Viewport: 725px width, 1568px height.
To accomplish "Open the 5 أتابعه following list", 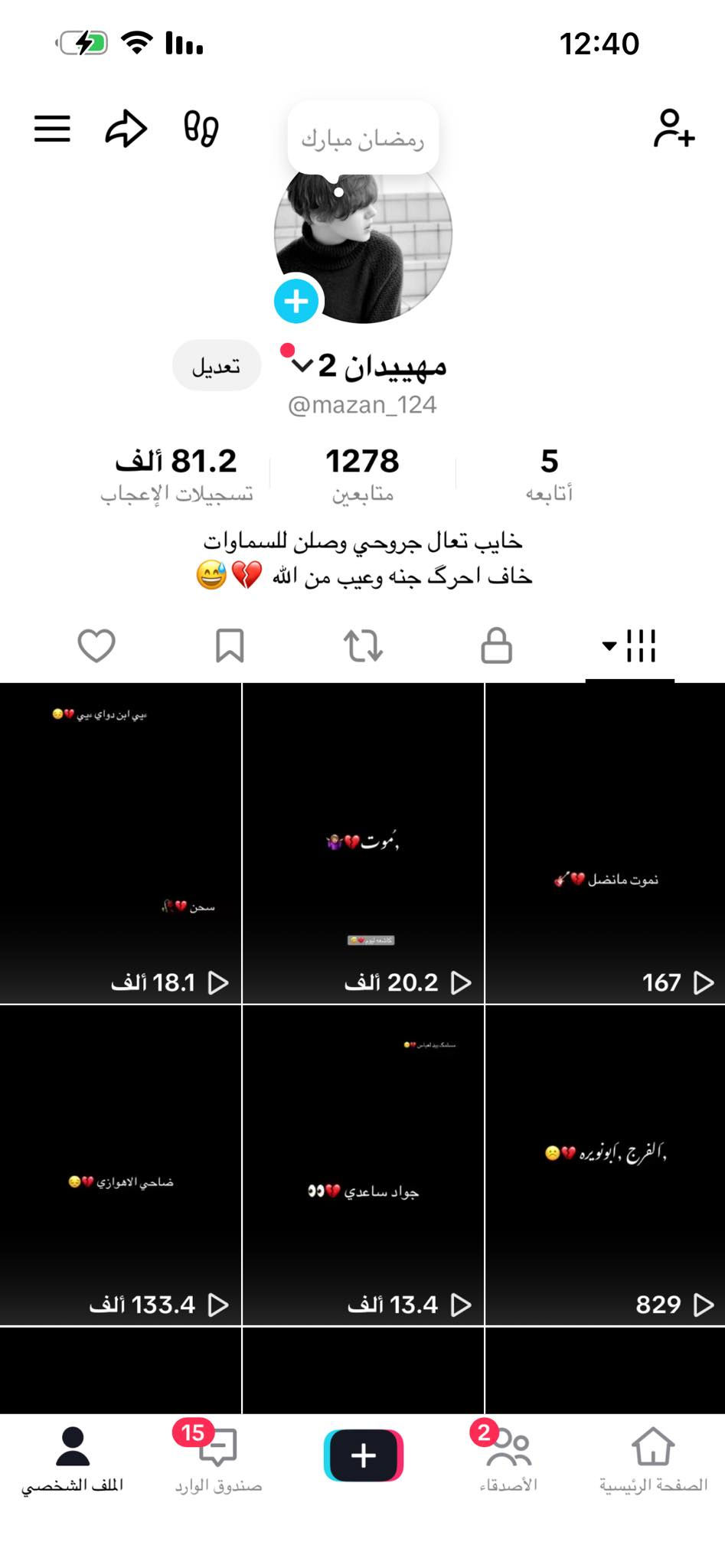I will 549,474.
